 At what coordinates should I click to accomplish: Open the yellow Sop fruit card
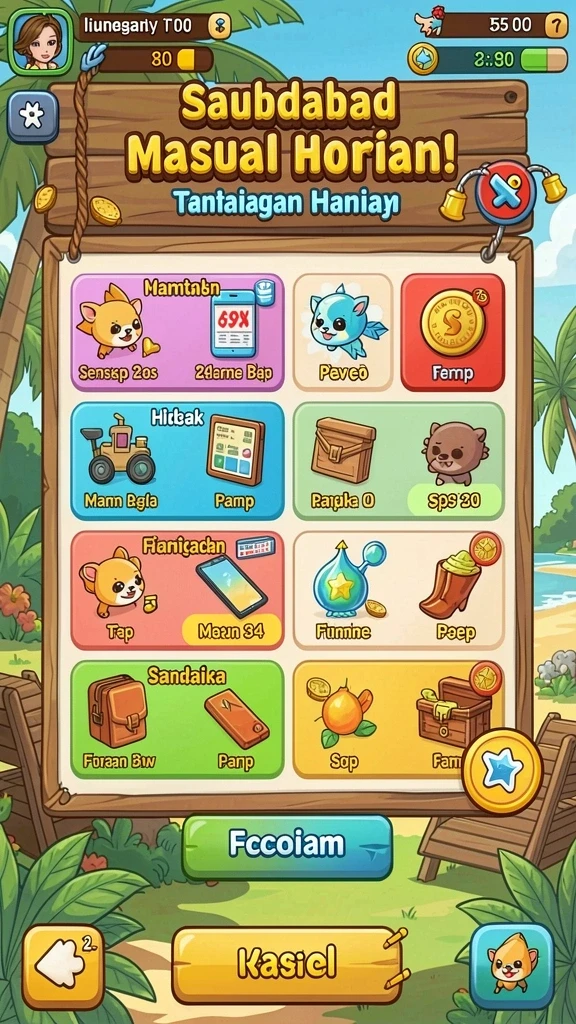tap(398, 720)
